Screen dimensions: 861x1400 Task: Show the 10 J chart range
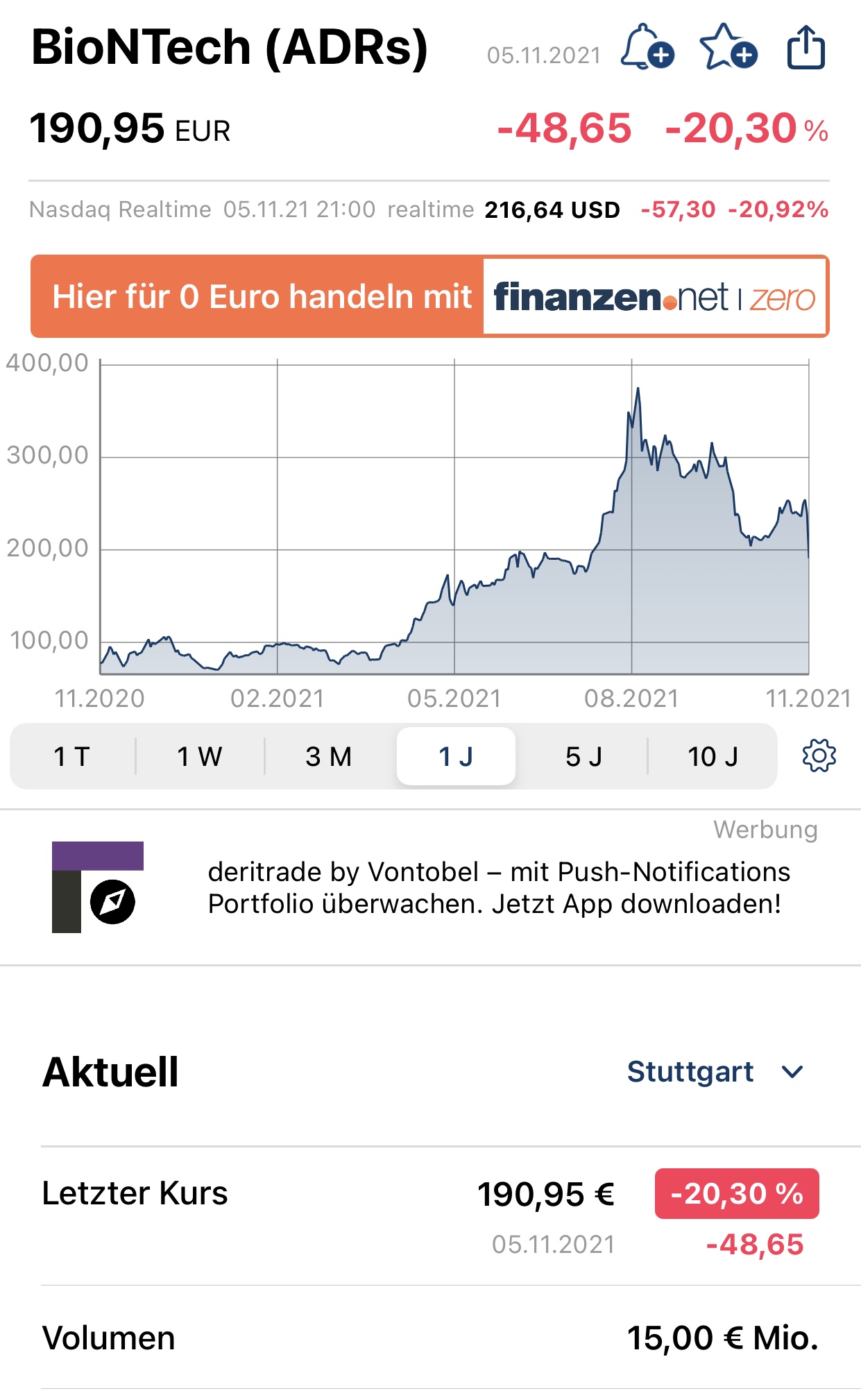coord(713,756)
